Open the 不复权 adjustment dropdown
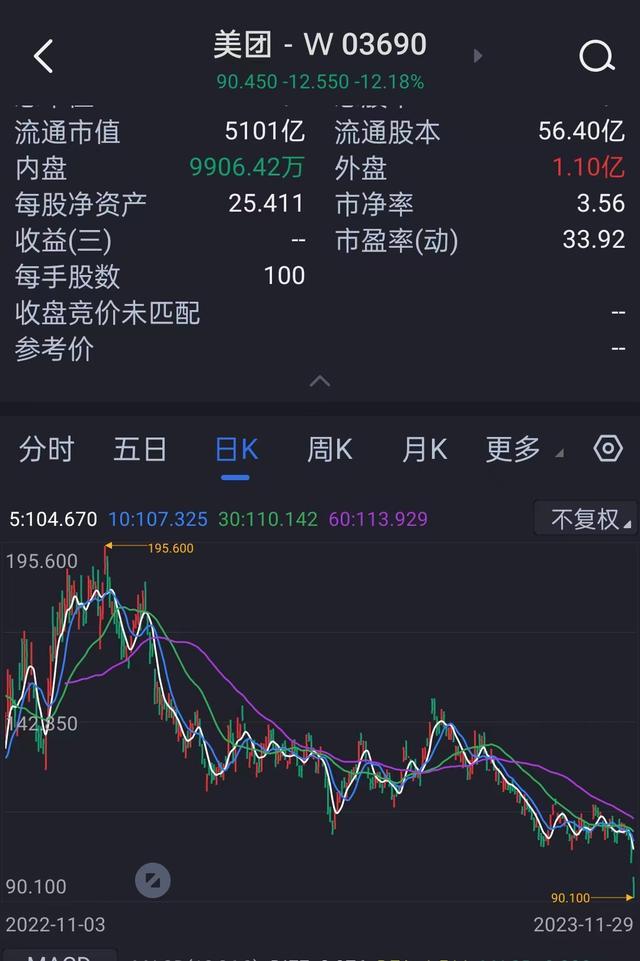The image size is (640, 961). coord(591,520)
